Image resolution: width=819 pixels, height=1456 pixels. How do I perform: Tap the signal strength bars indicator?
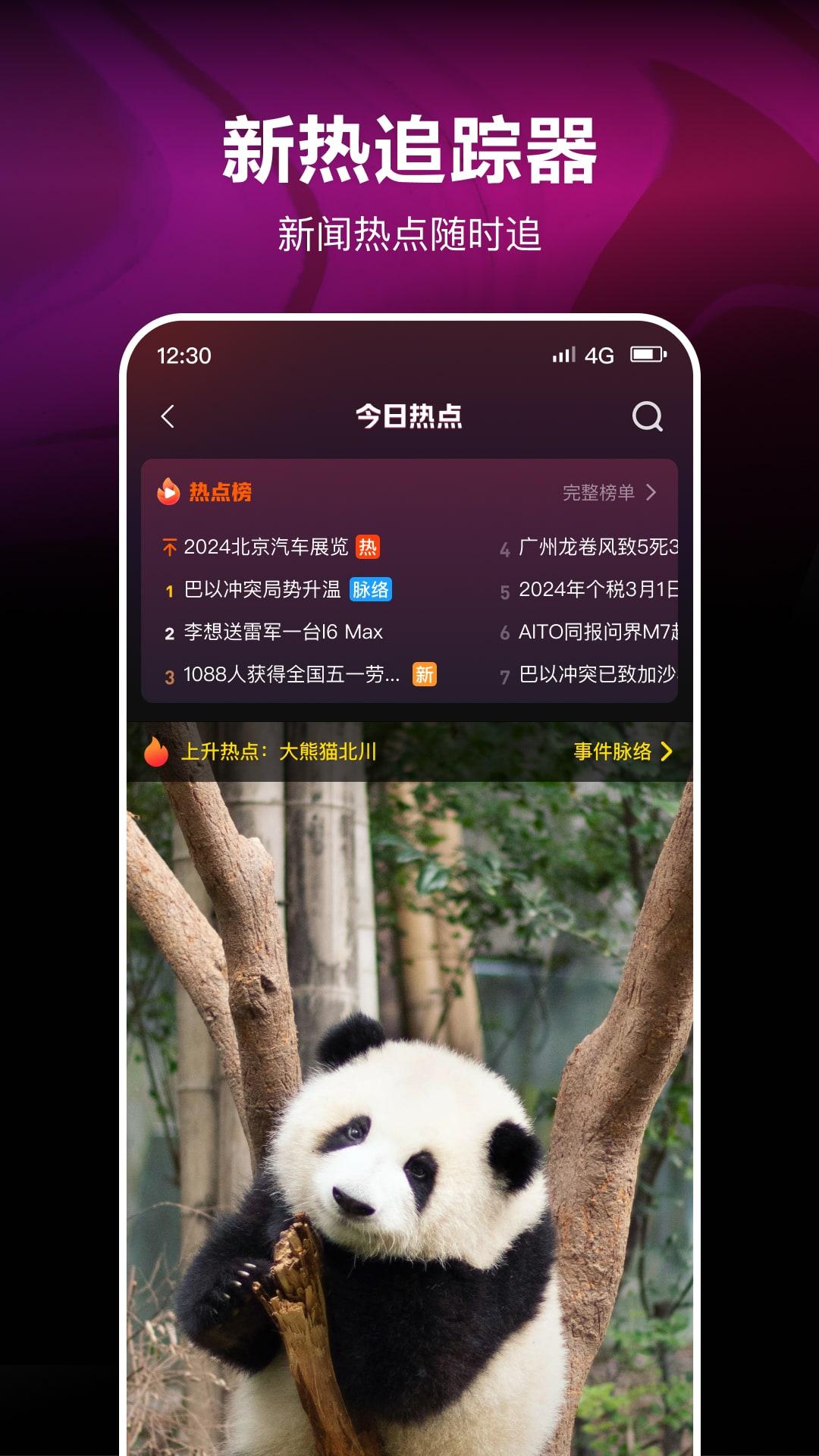coord(565,353)
